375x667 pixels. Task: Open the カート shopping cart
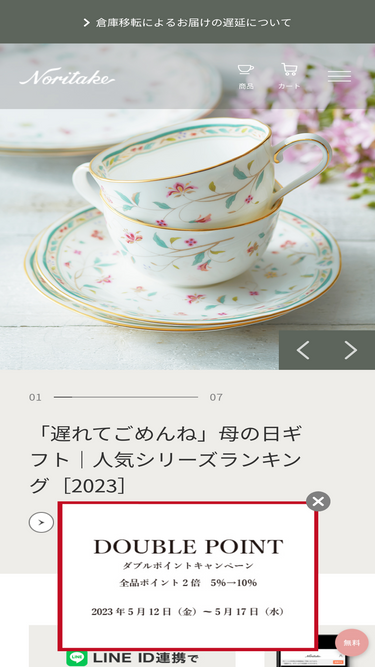[289, 76]
